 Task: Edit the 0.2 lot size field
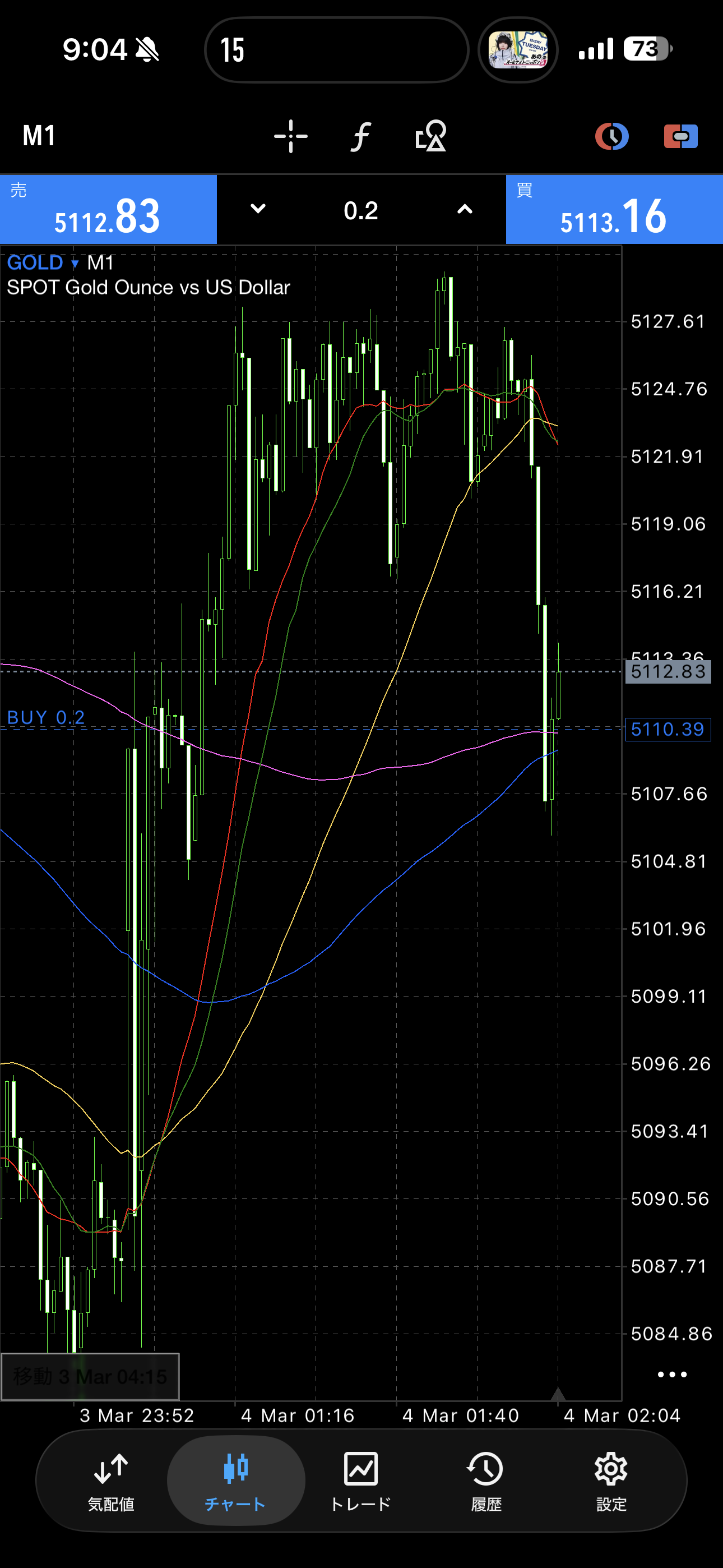click(x=361, y=211)
